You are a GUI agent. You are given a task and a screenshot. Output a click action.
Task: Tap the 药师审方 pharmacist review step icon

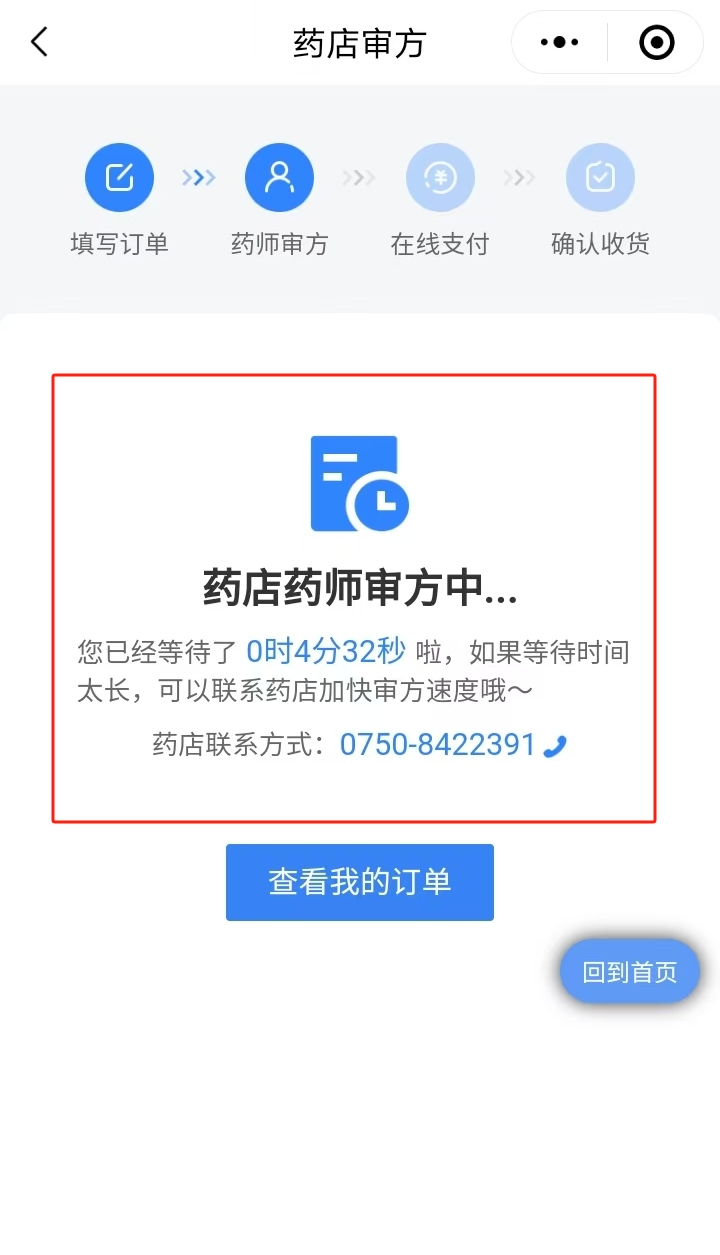coord(279,176)
